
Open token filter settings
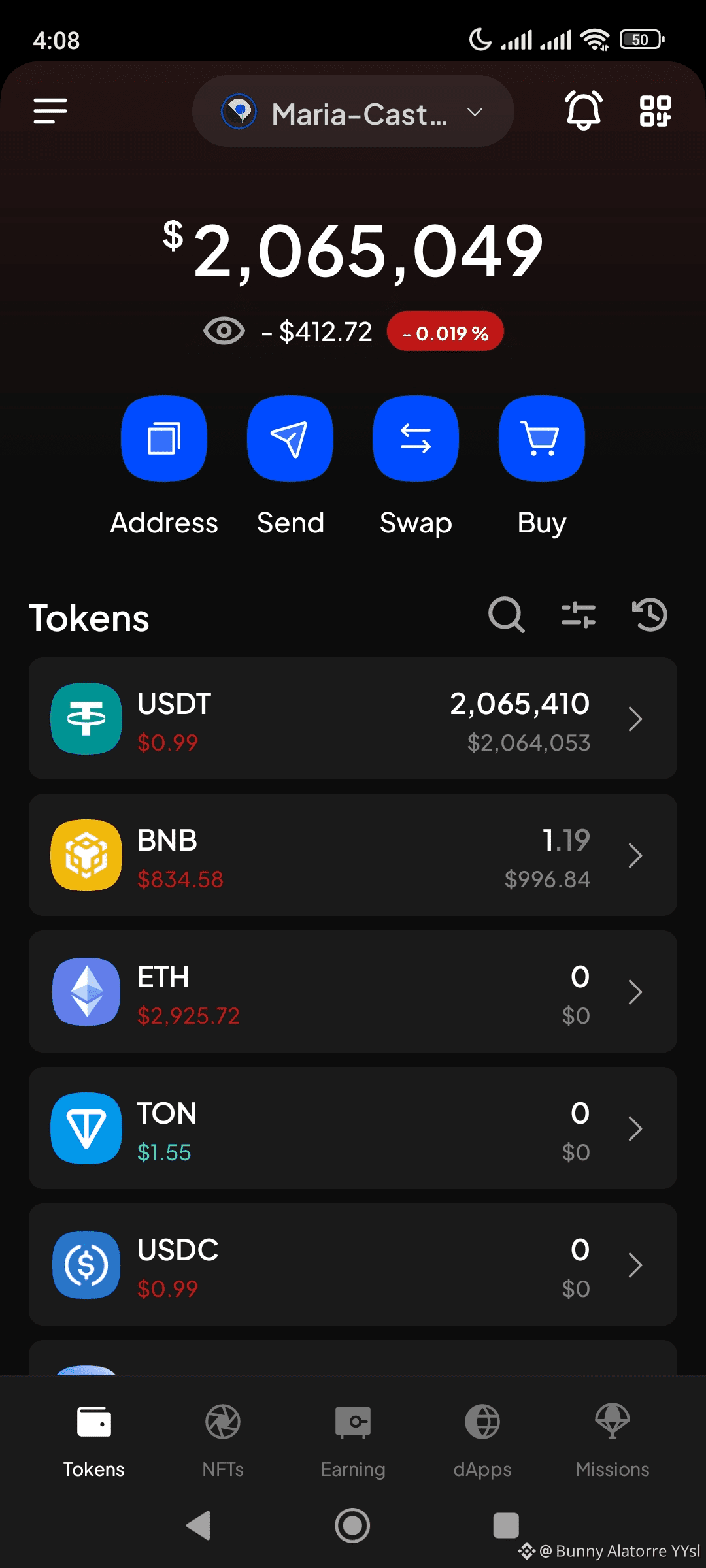click(579, 615)
